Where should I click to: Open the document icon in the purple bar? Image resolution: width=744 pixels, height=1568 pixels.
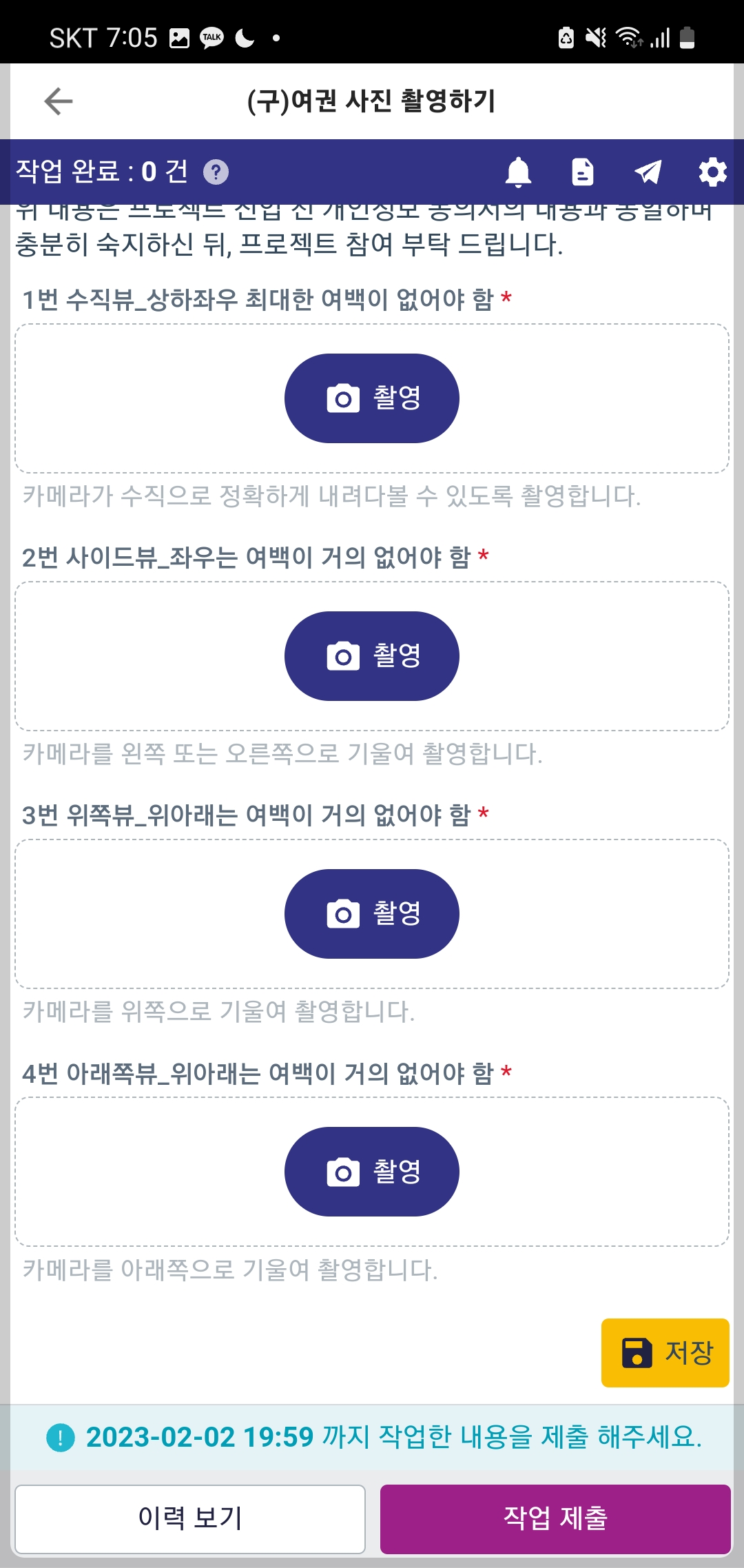[x=582, y=172]
